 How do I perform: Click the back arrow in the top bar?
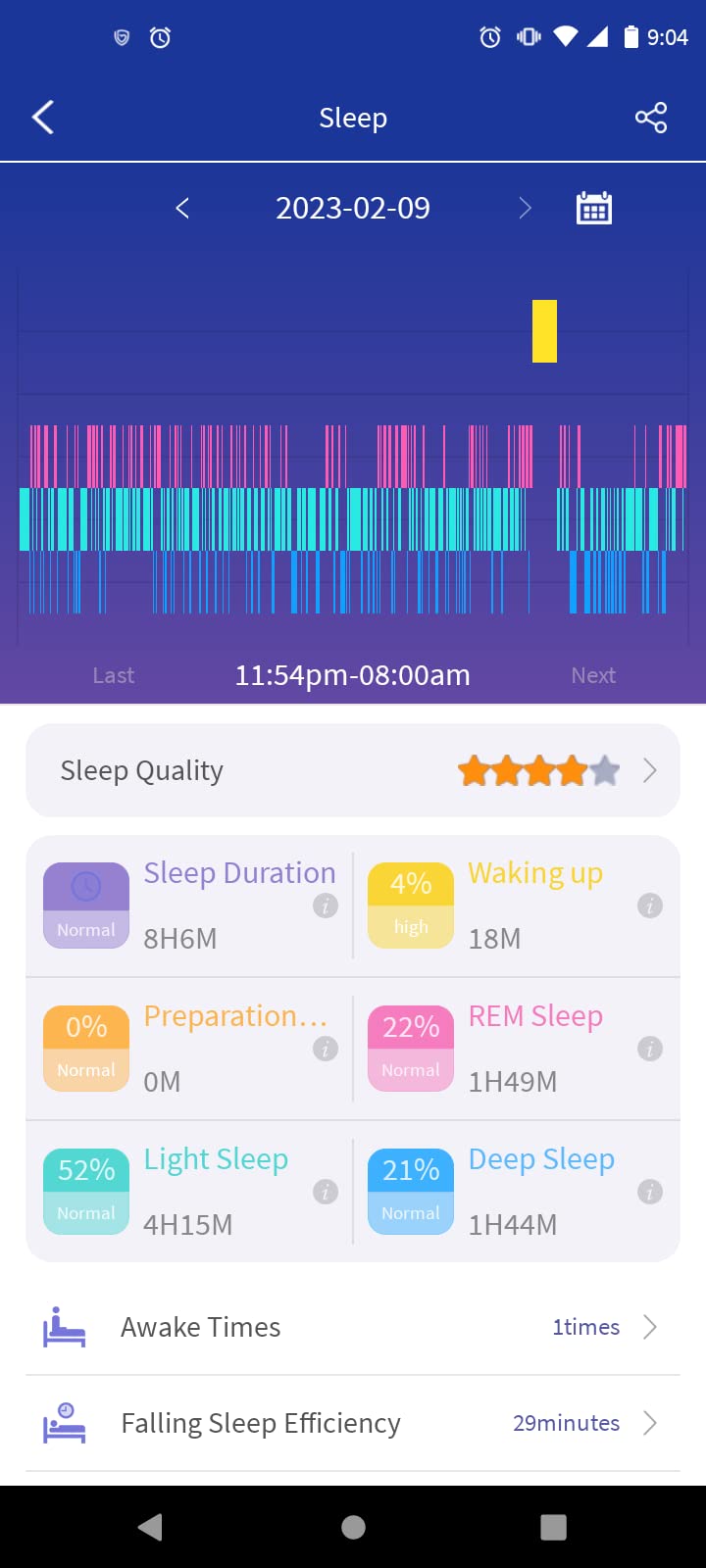[41, 117]
